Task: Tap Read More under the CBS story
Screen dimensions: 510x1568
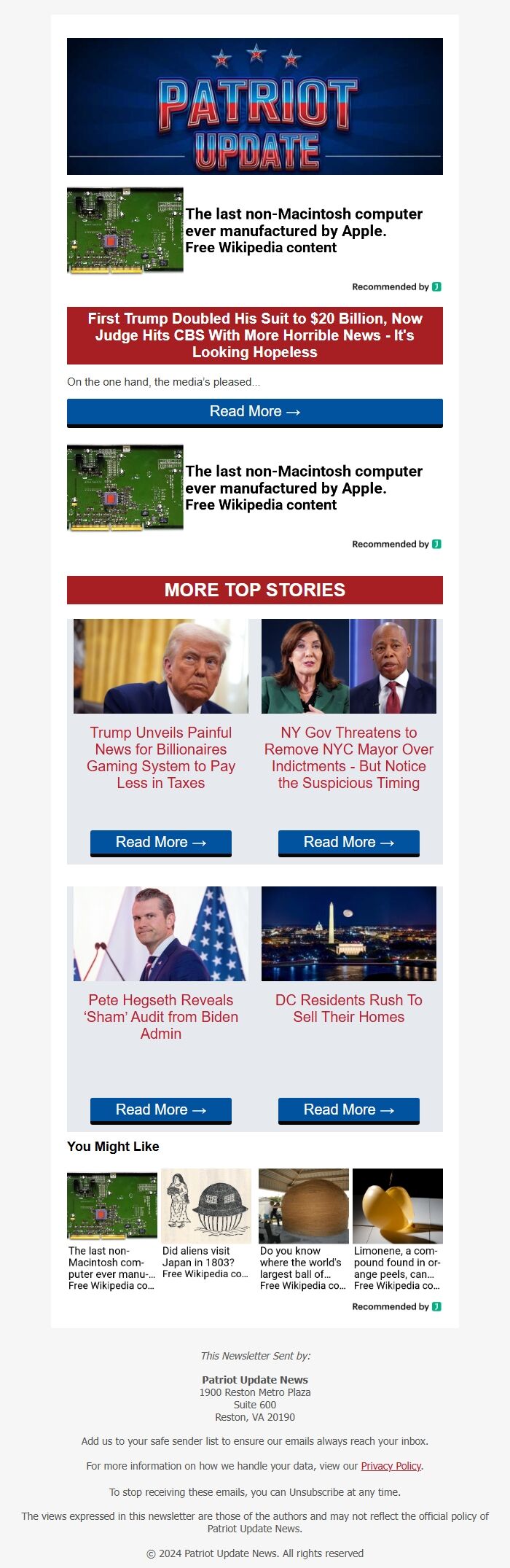Action: tap(254, 412)
